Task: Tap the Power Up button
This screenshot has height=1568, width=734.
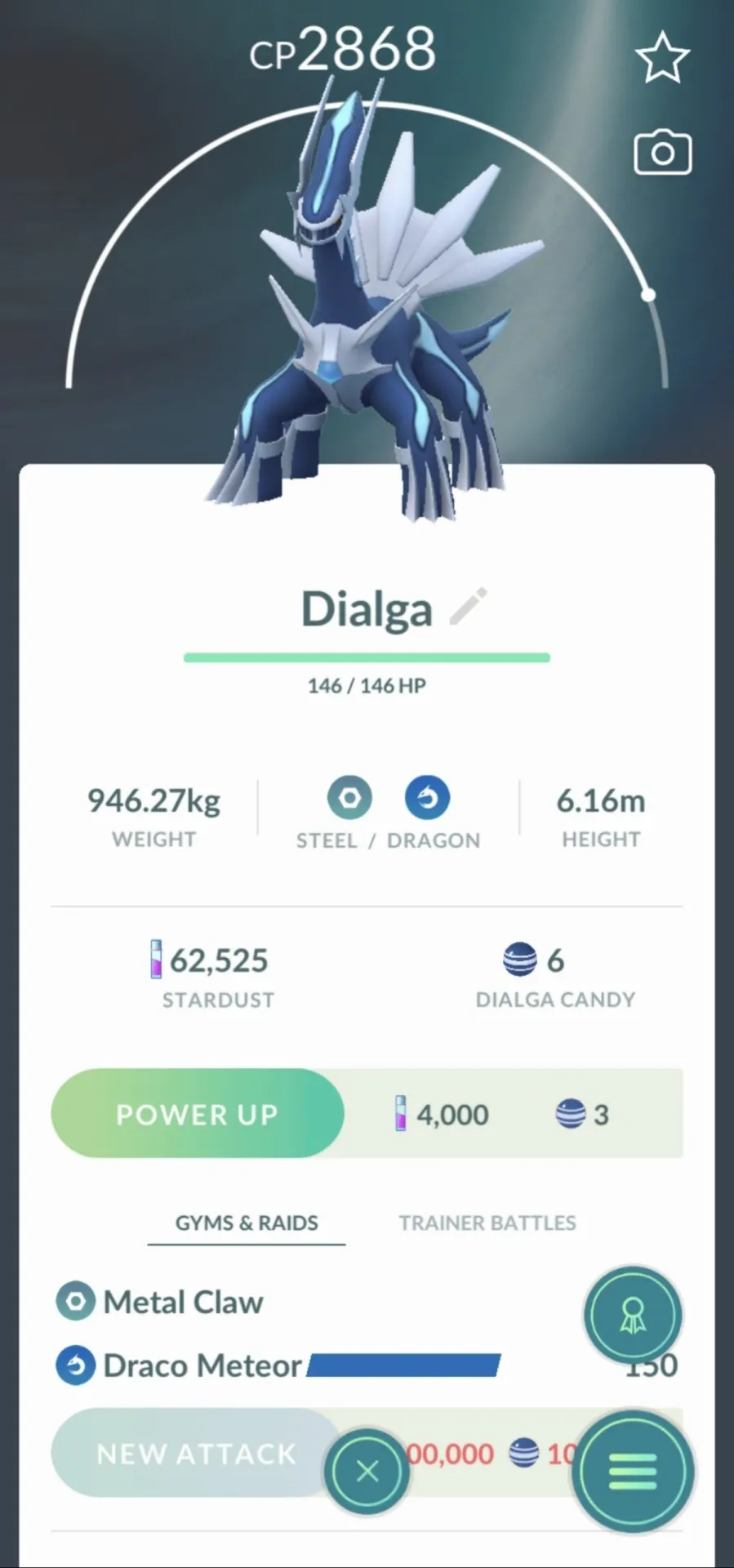Action: [x=198, y=1113]
